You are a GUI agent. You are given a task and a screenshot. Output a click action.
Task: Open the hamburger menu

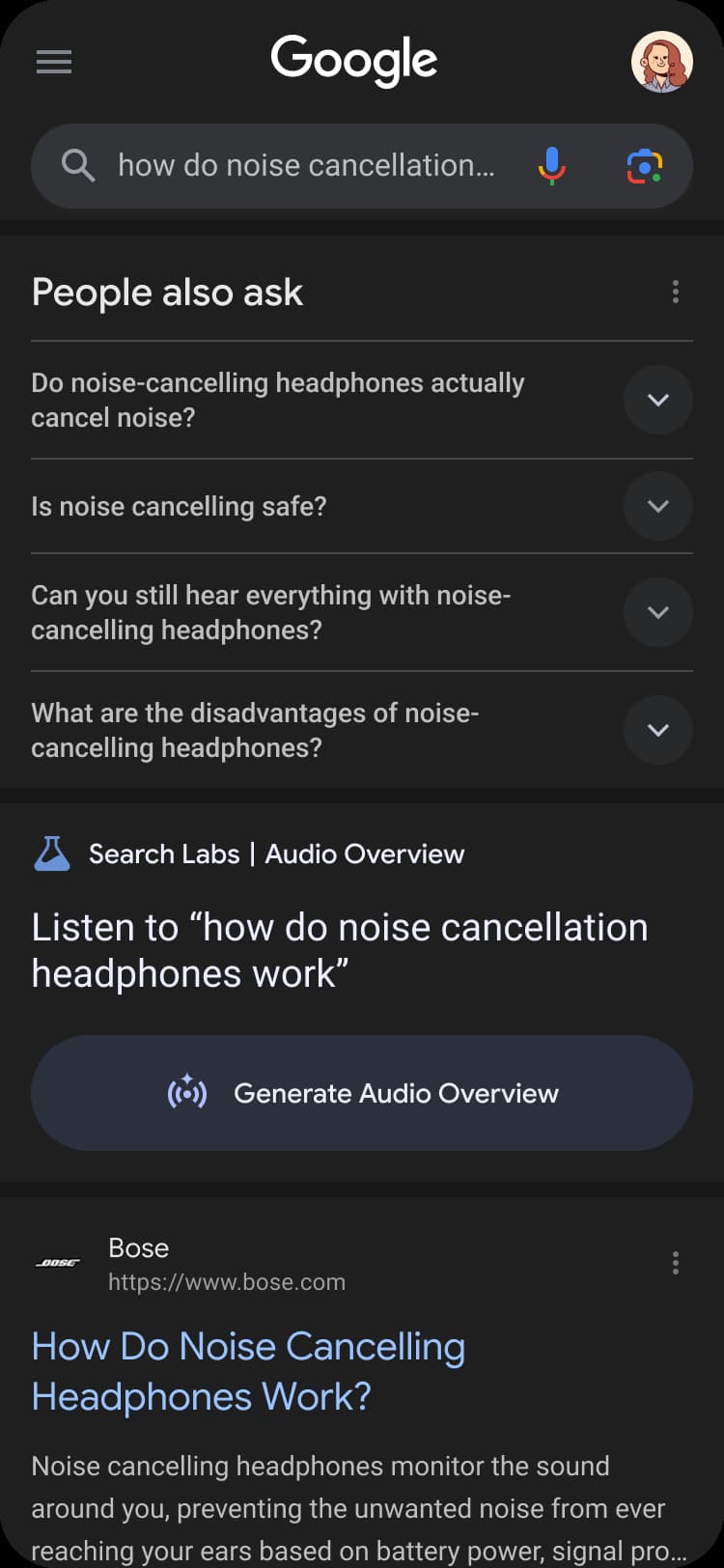54,63
